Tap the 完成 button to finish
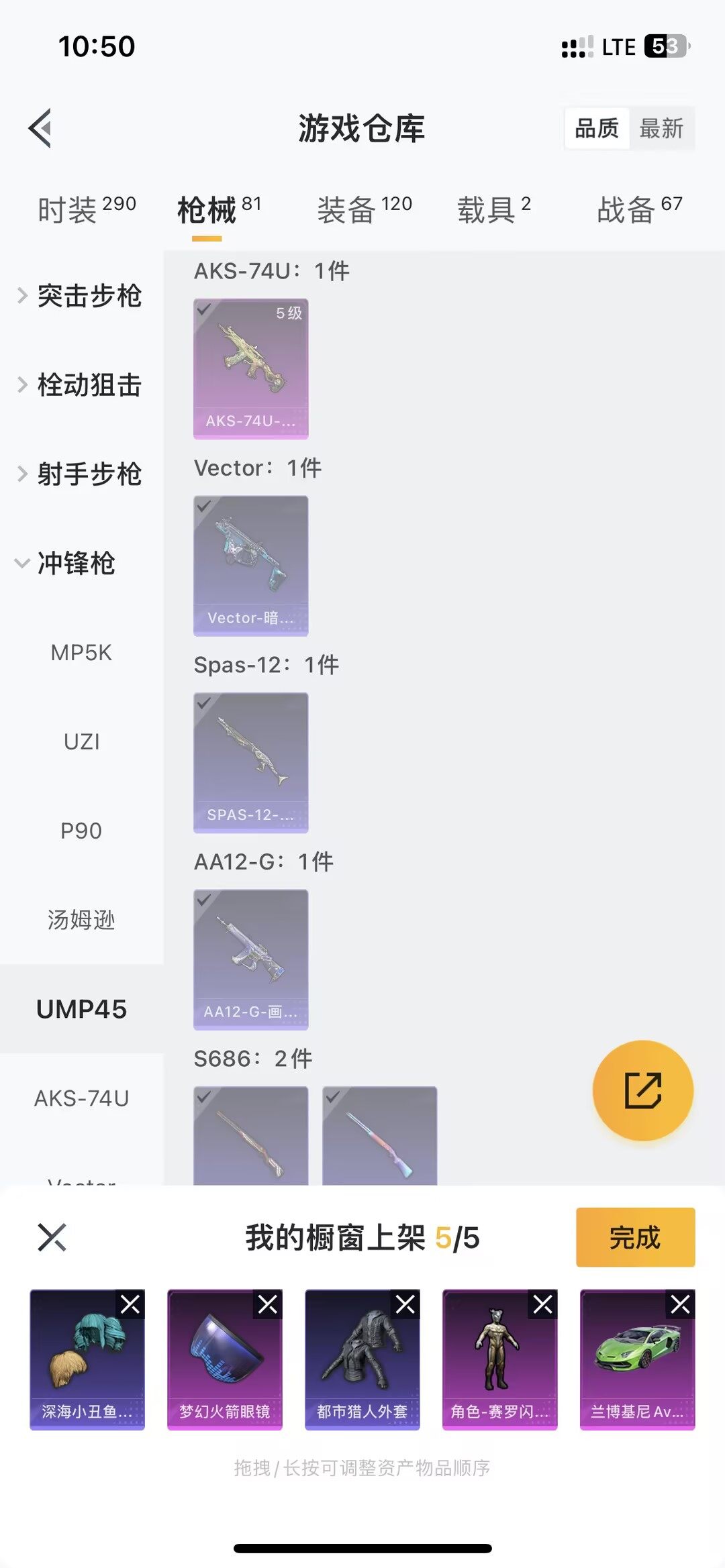This screenshot has width=725, height=1568. click(634, 1238)
